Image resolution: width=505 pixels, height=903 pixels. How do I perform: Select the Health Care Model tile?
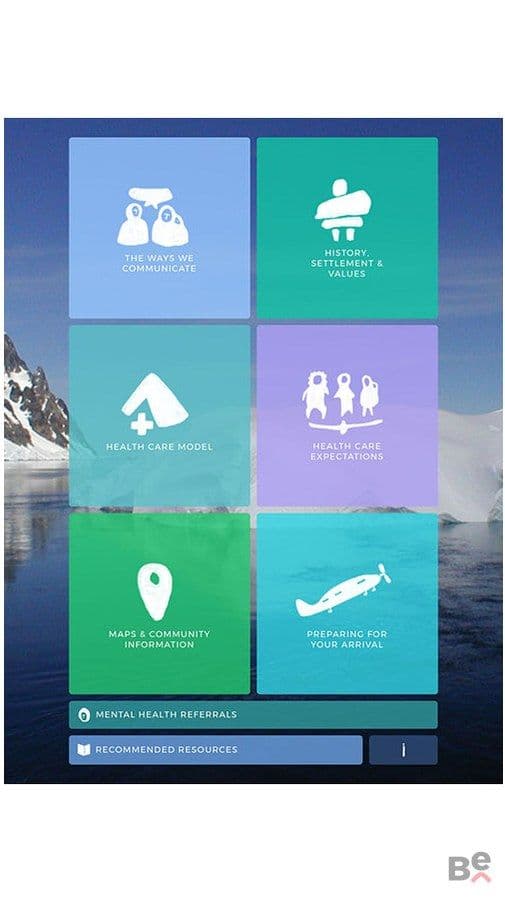pos(160,416)
